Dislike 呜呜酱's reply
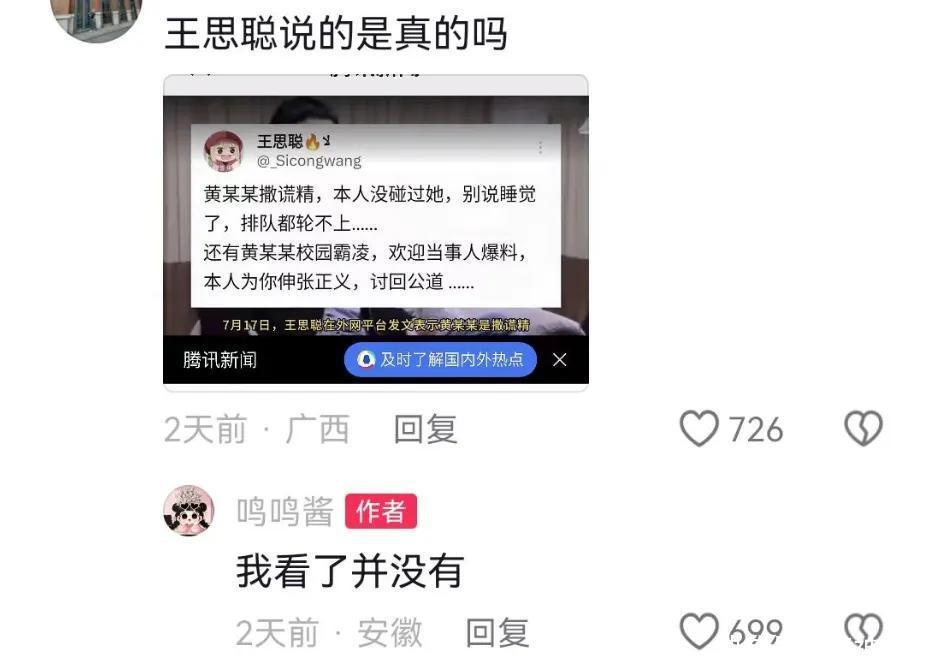Viewport: 943px width, 667px height. click(863, 632)
